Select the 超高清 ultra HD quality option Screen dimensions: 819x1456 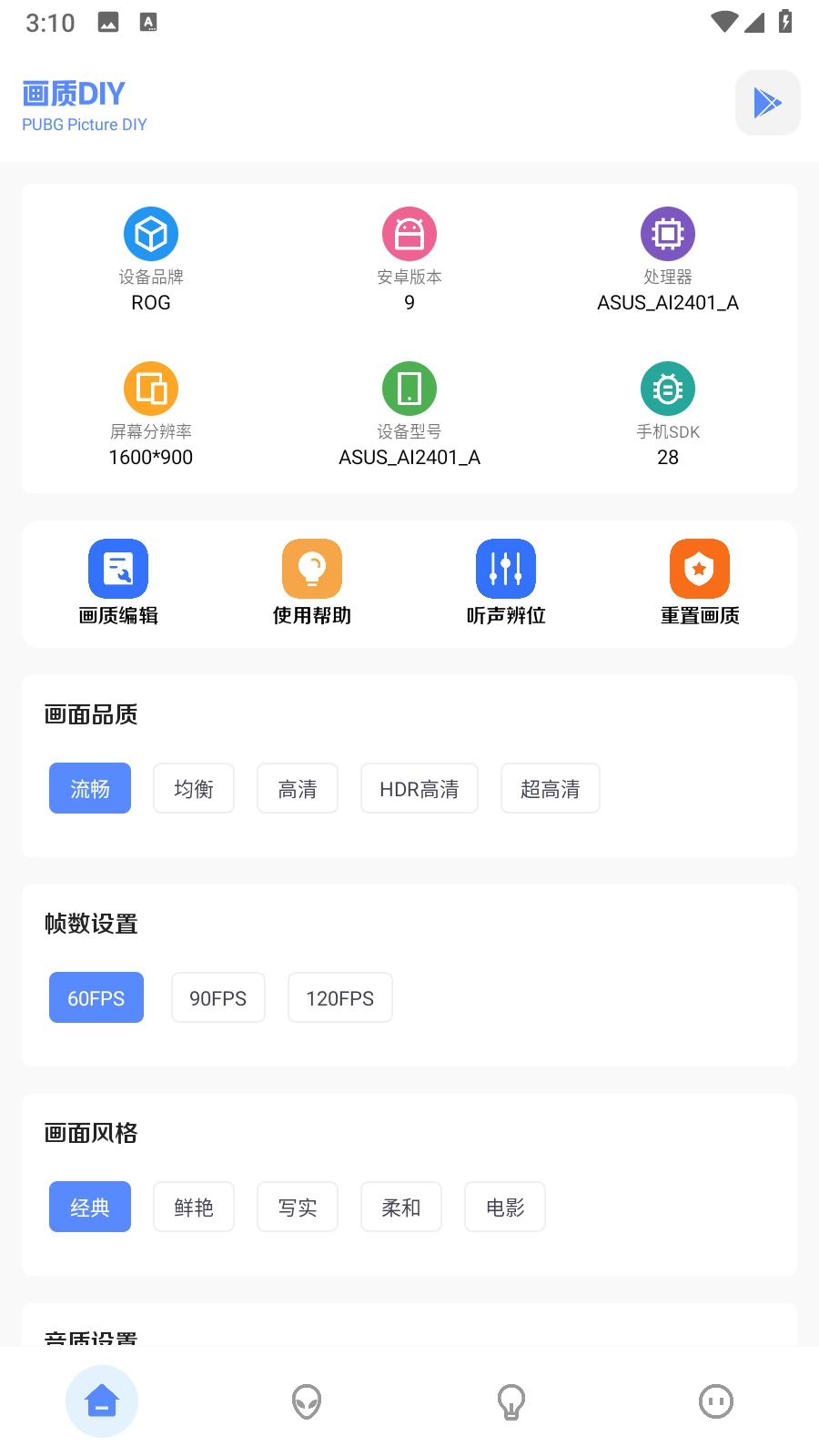click(x=550, y=788)
